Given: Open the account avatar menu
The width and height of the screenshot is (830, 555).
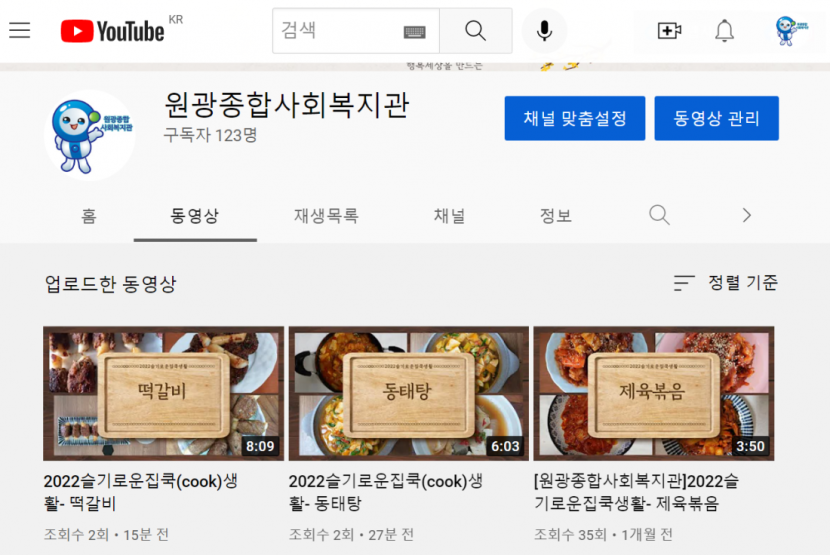Looking at the screenshot, I should (x=792, y=31).
